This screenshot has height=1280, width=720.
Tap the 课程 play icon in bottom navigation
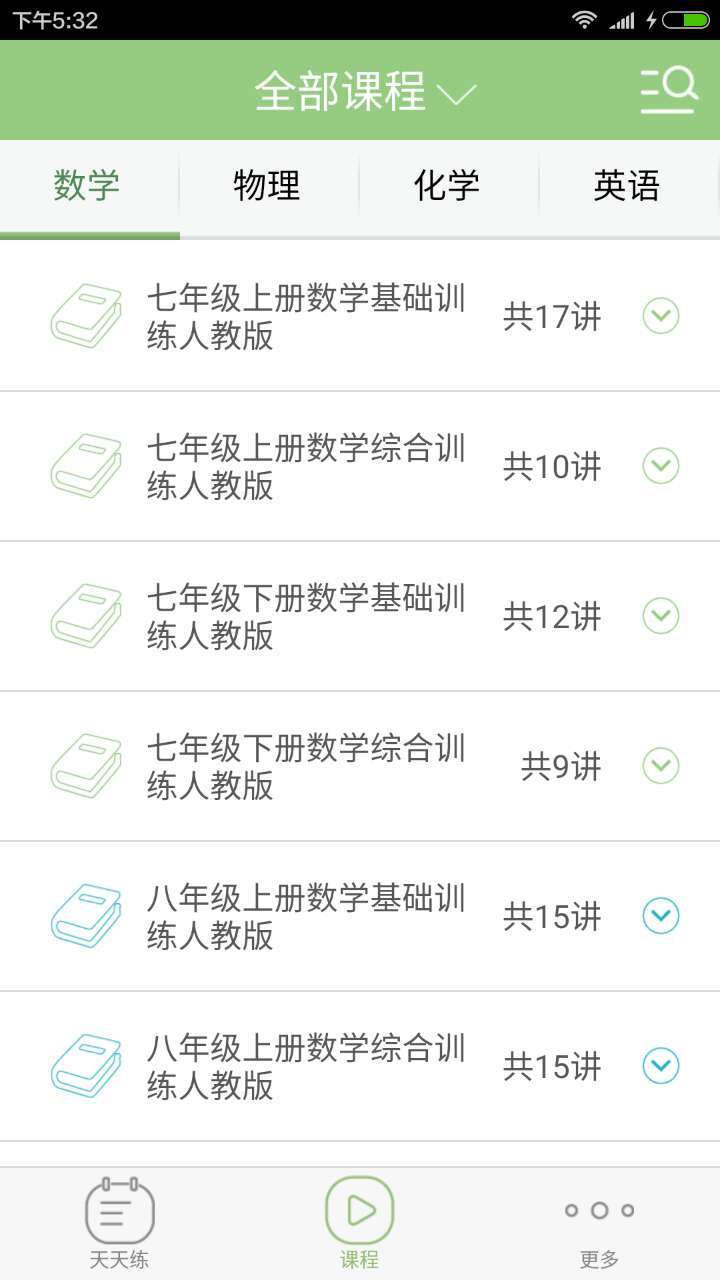360,1208
